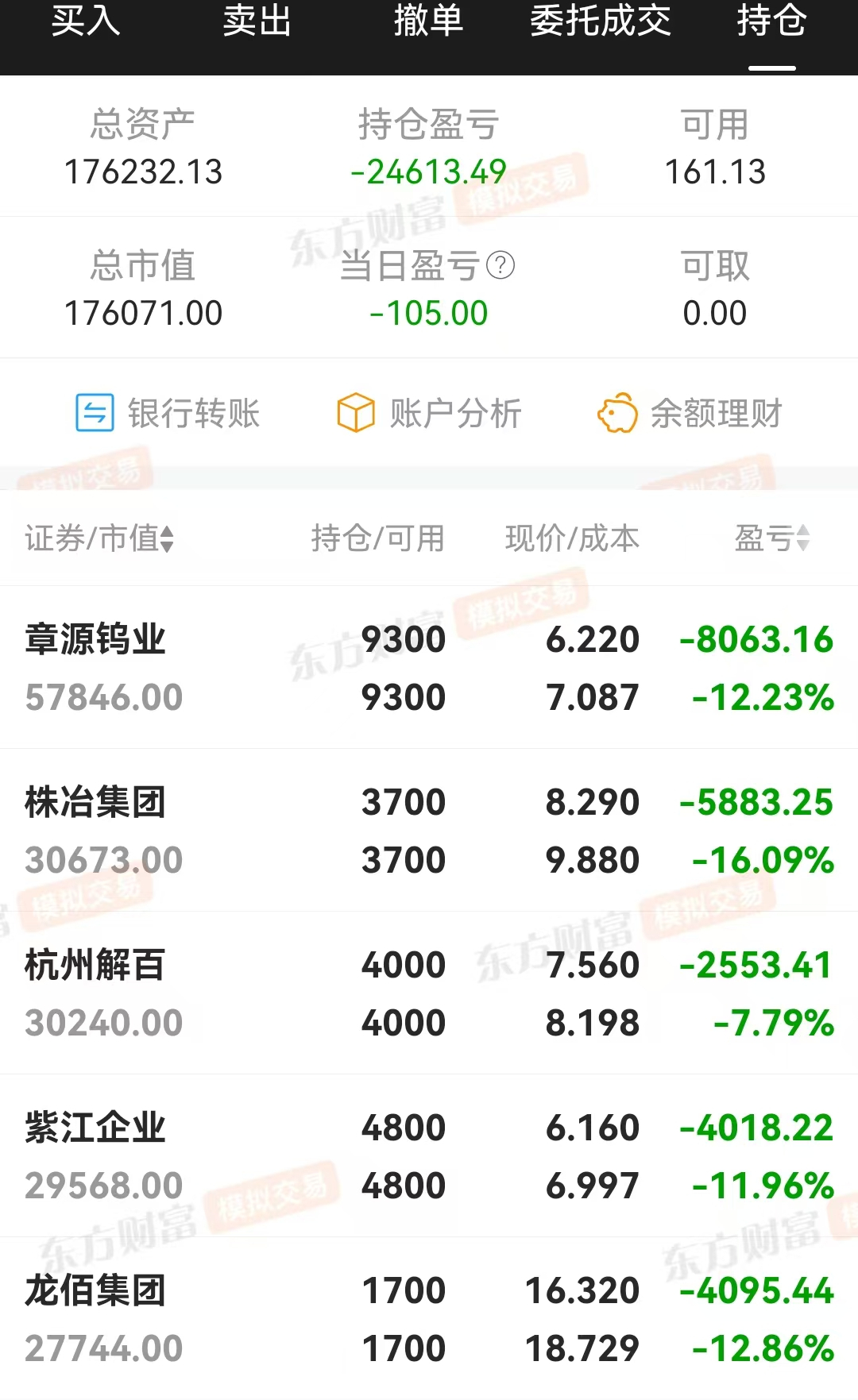Open 株冶集团 position details
Viewport: 858px width, 1400px height.
pos(429,830)
